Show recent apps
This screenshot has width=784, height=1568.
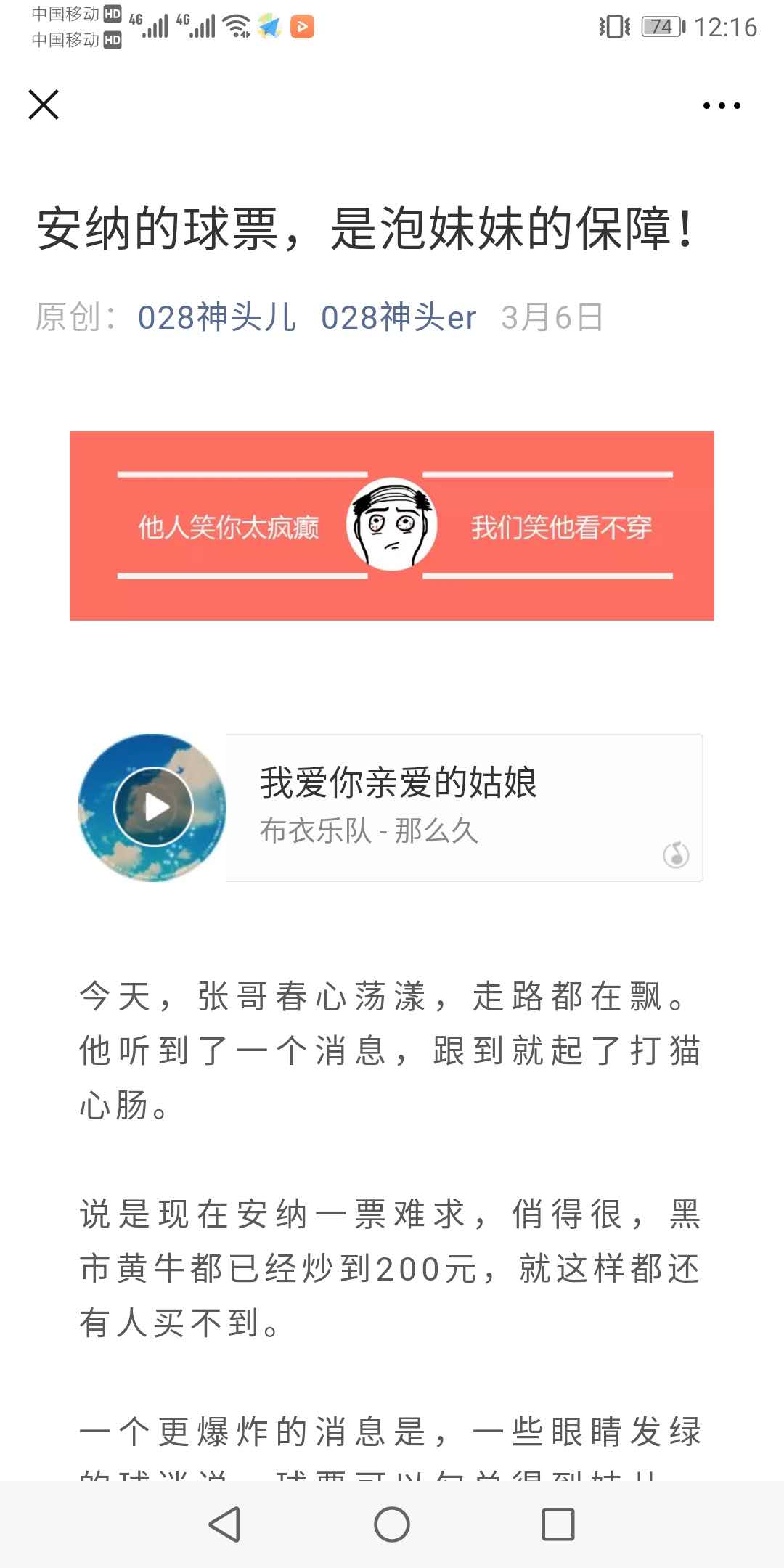(558, 1524)
